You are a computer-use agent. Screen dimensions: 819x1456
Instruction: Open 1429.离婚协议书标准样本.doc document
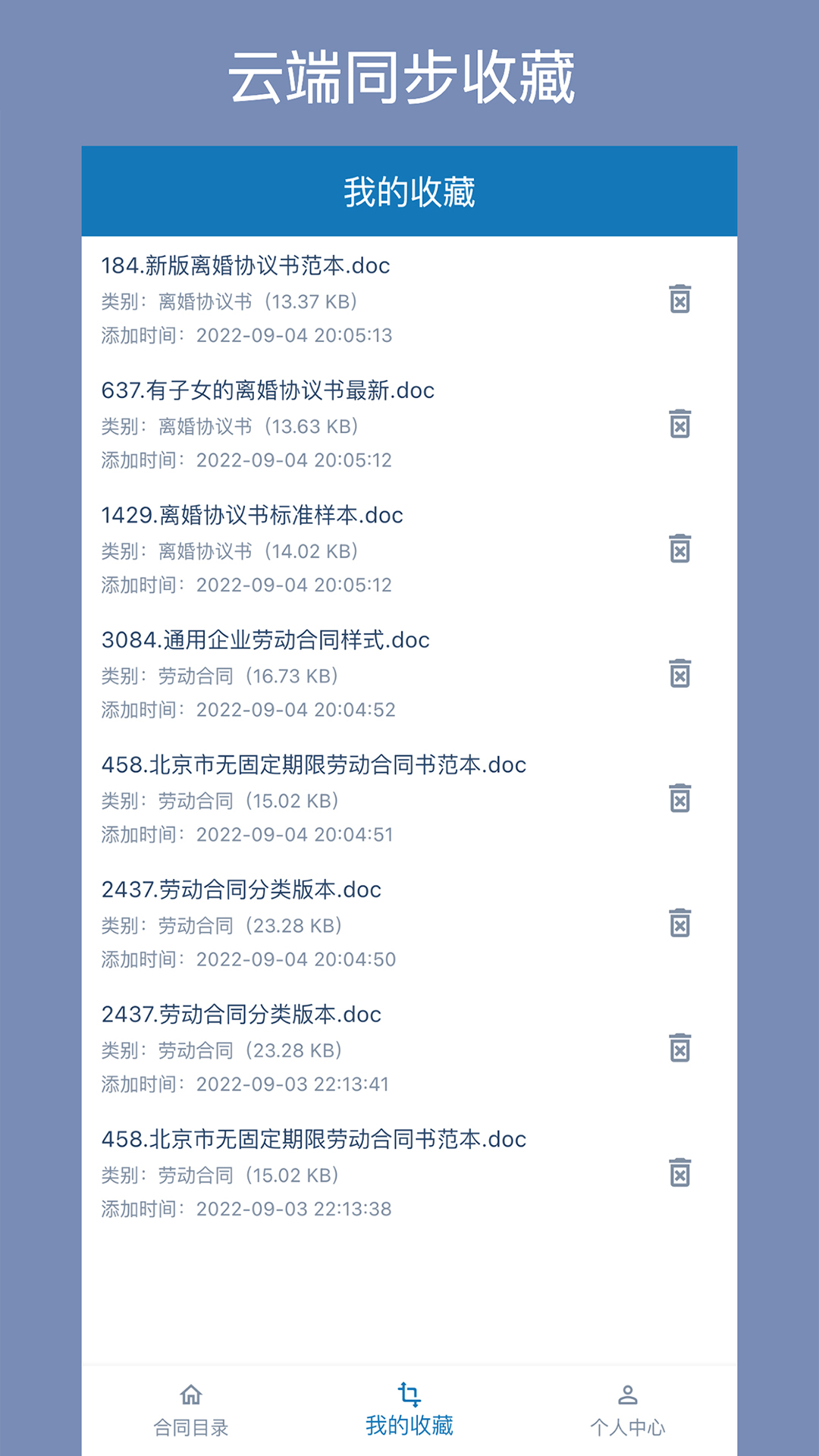[x=253, y=516]
